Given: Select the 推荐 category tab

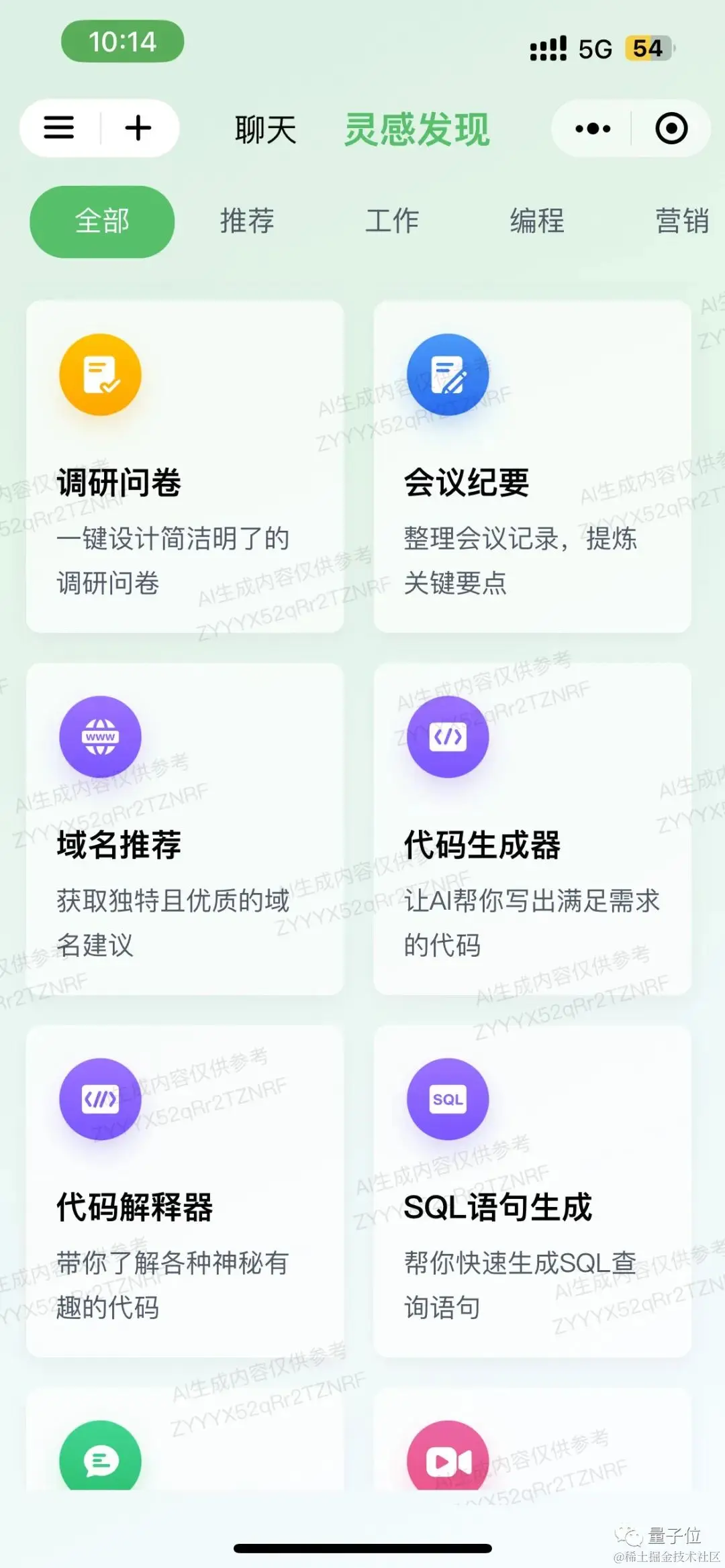Looking at the screenshot, I should [x=246, y=221].
